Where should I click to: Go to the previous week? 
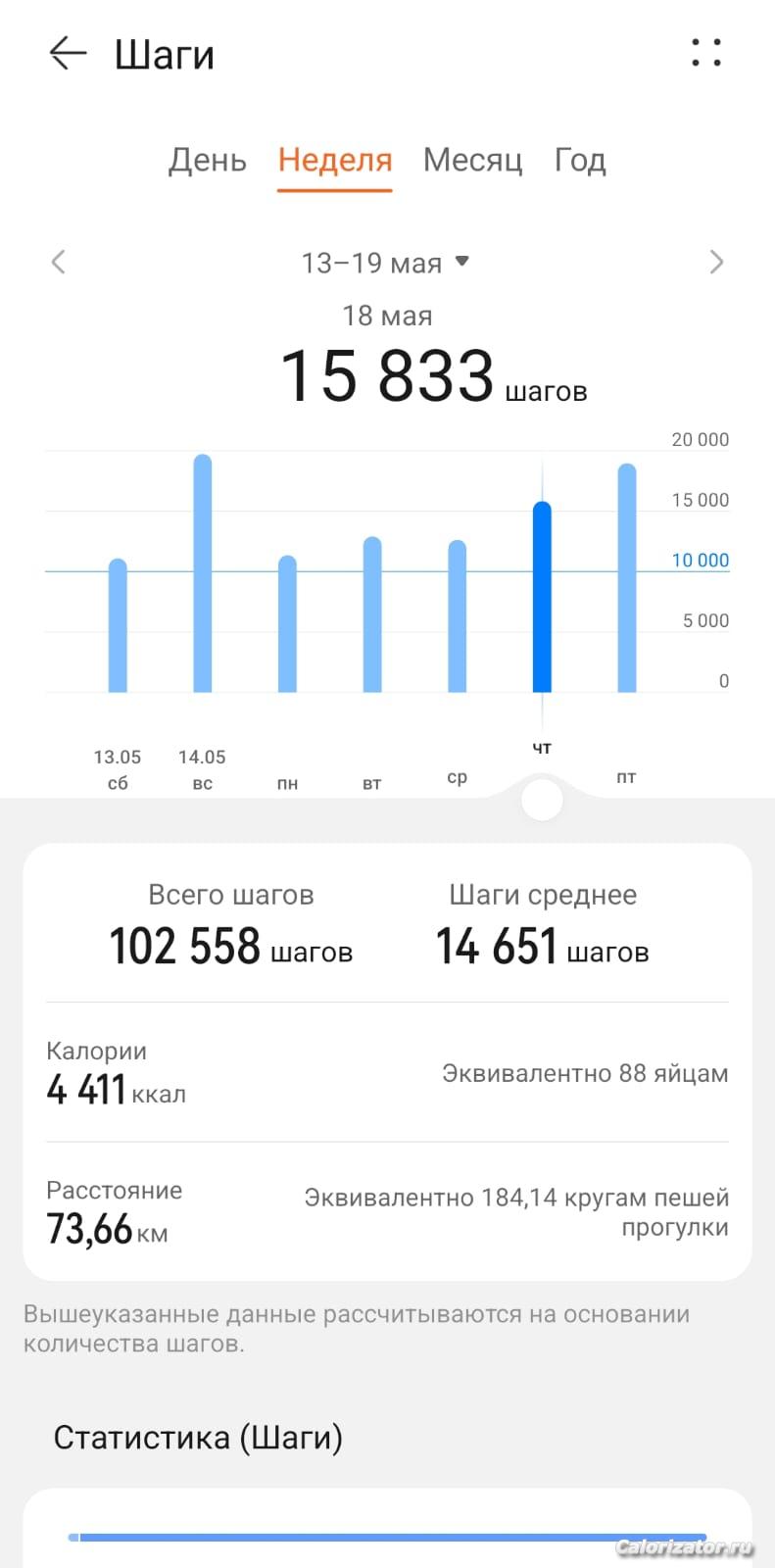point(59,262)
